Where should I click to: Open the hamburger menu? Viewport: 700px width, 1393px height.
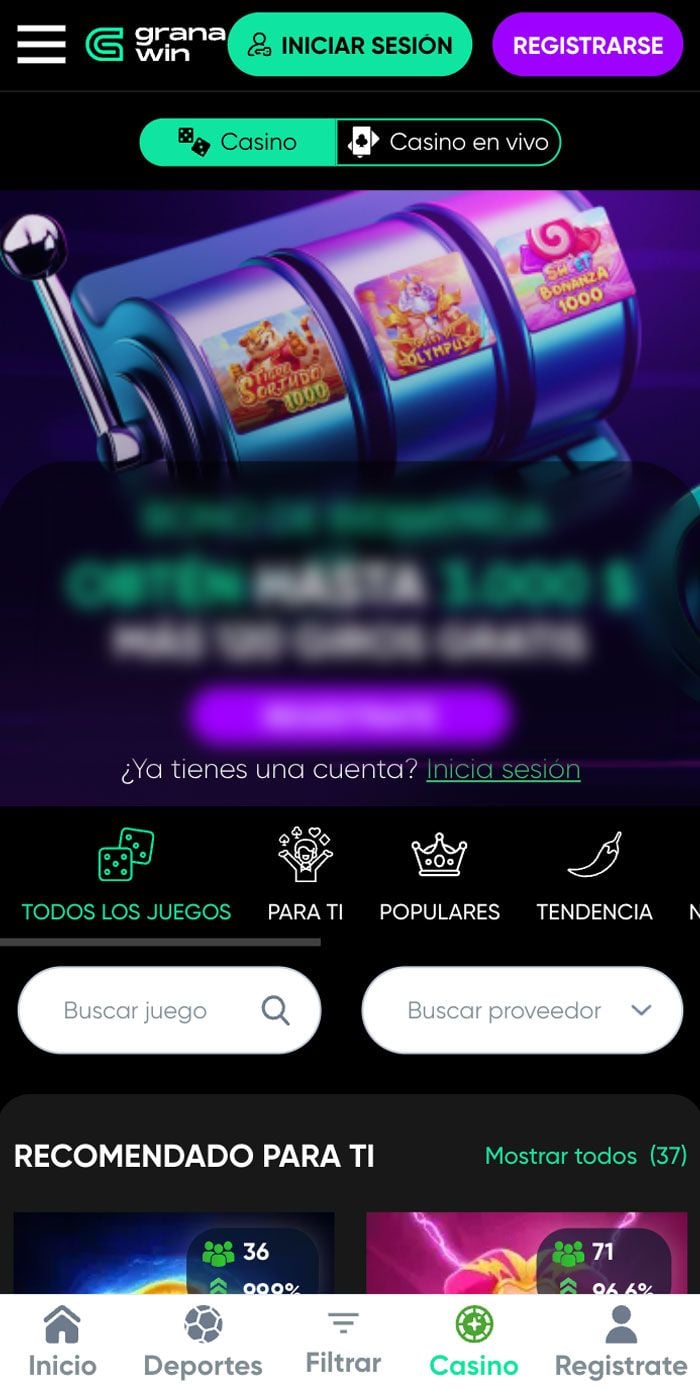41,45
